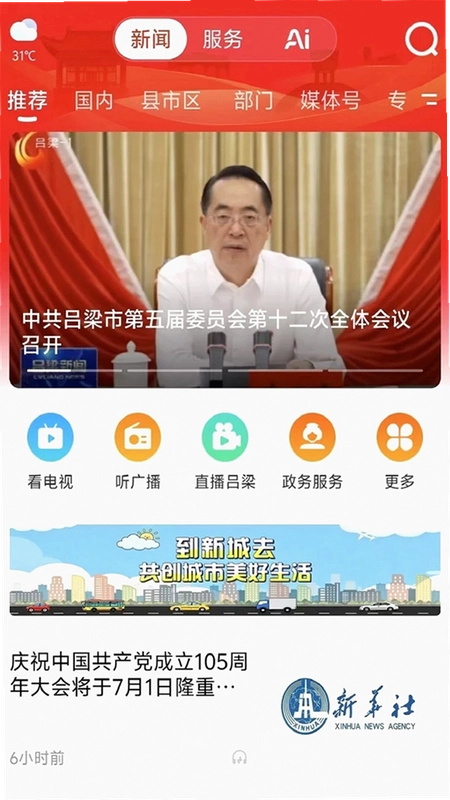Switch to the Ai segment

297,39
